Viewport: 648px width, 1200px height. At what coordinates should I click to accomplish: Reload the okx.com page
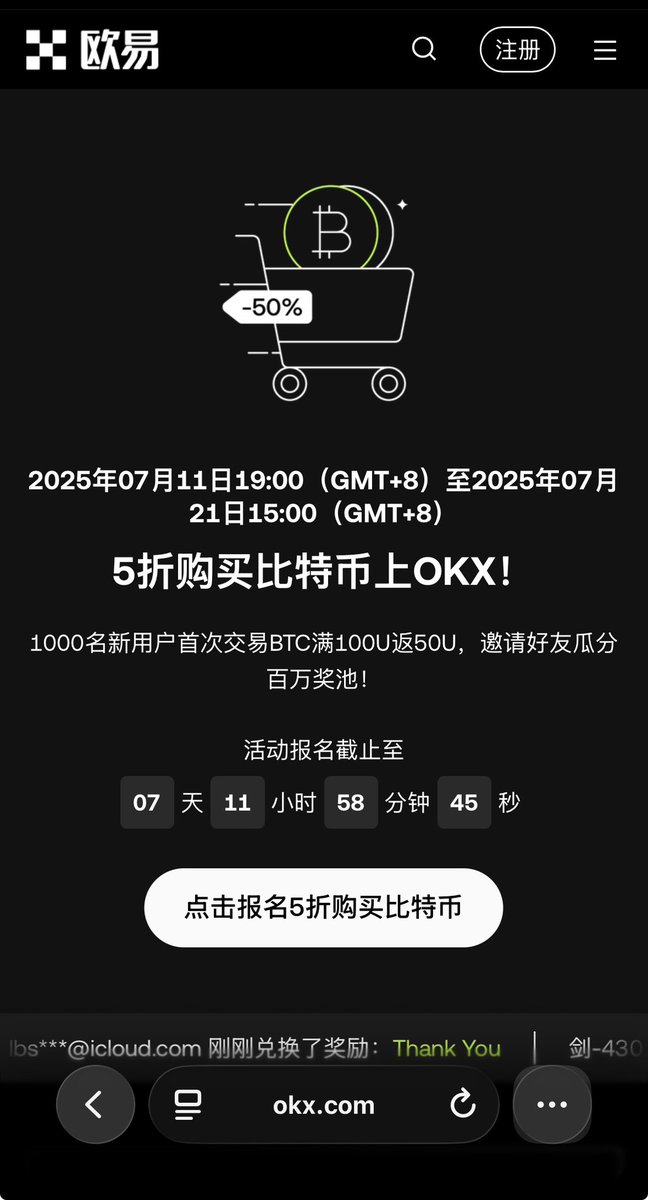[x=462, y=1105]
